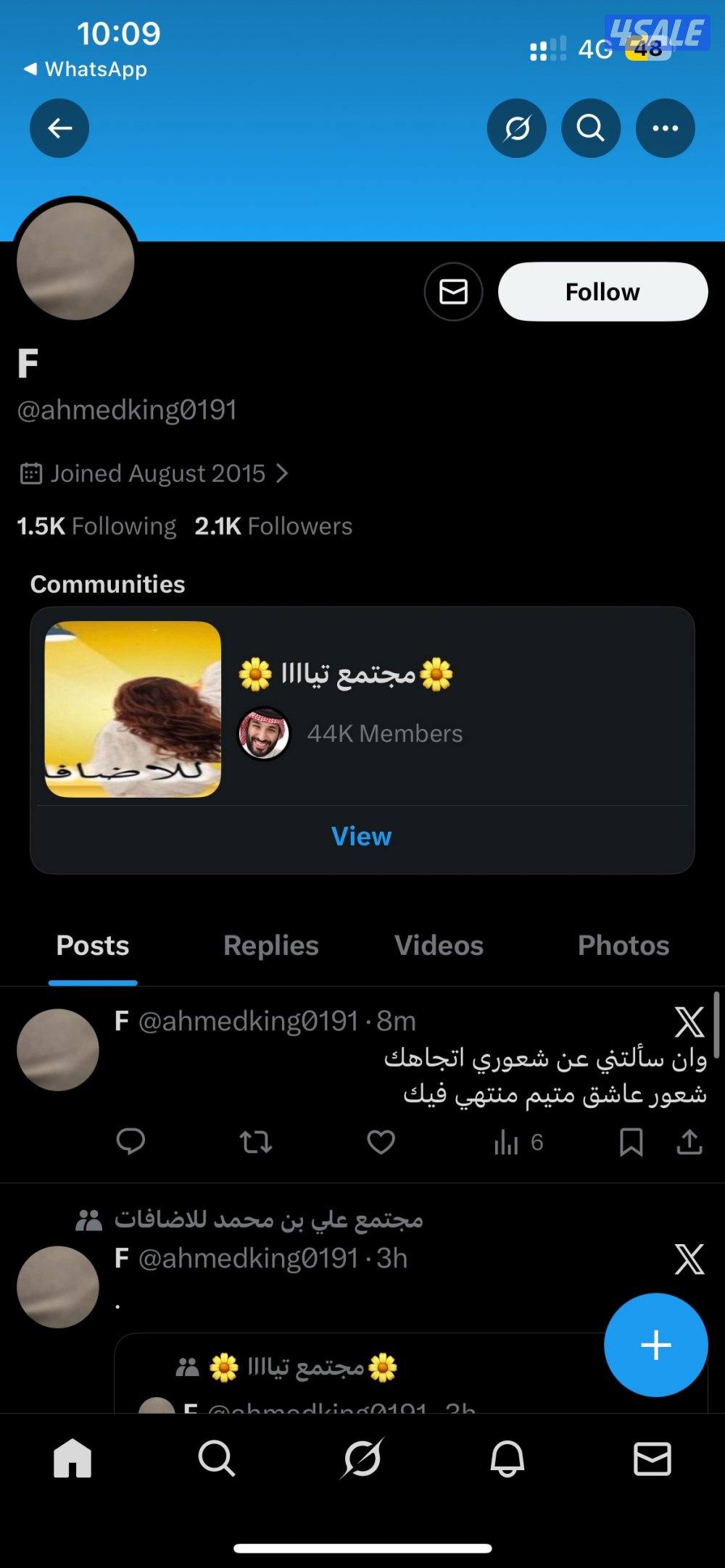The height and width of the screenshot is (1568, 725).
Task: Like the most recent tweet
Action: click(380, 1143)
